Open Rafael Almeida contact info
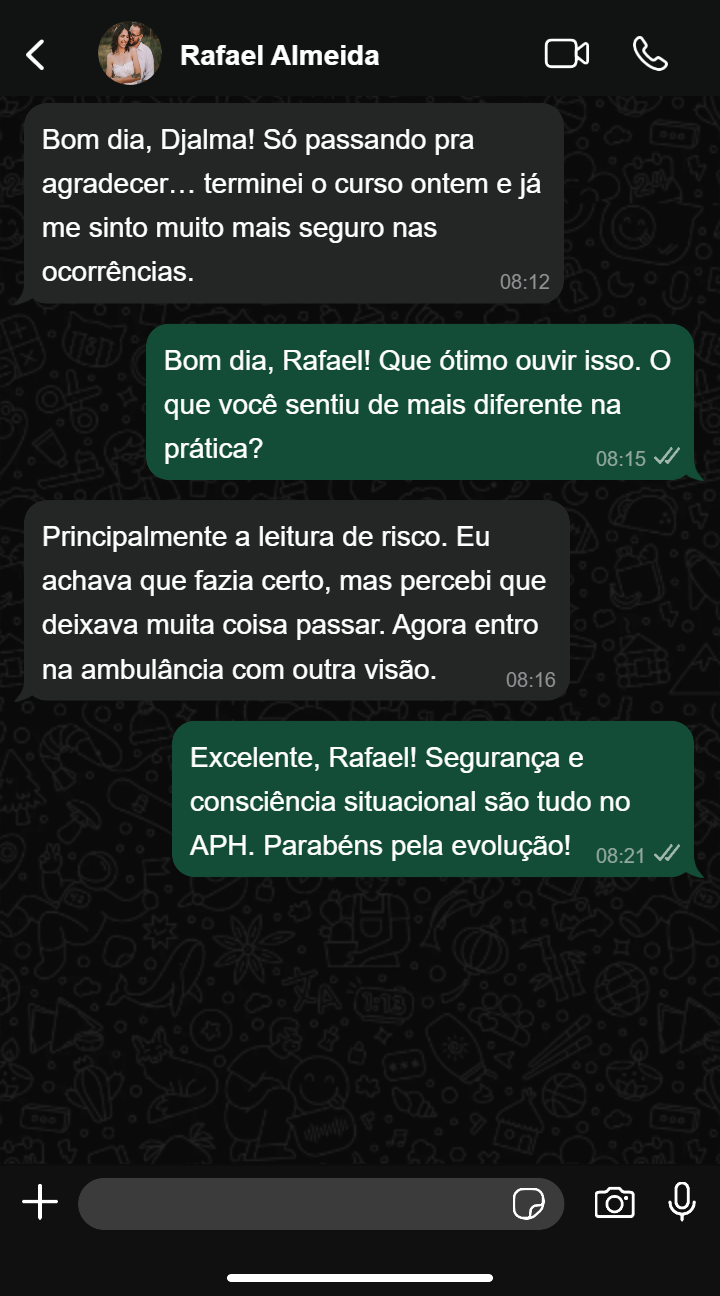The width and height of the screenshot is (720, 1296). (279, 55)
